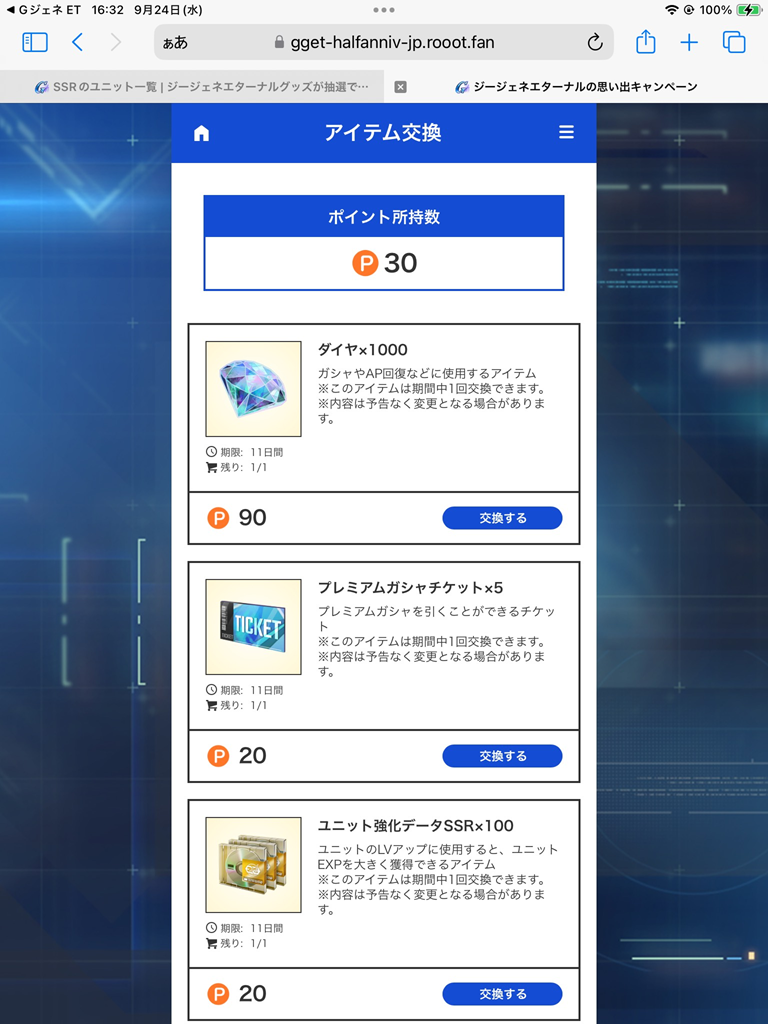Image resolution: width=768 pixels, height=1024 pixels.
Task: Reload the current page
Action: tap(595, 43)
